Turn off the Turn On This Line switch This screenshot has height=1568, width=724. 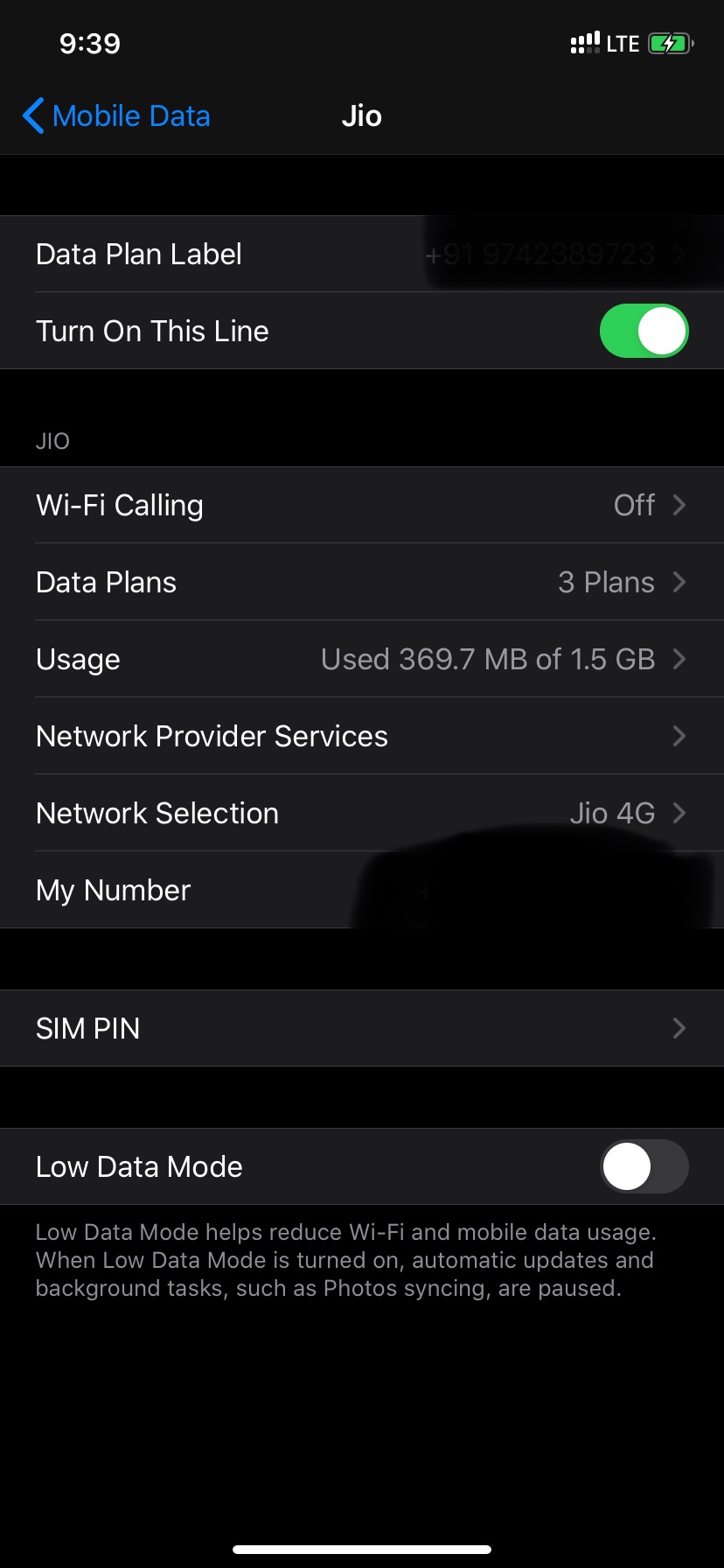click(644, 332)
